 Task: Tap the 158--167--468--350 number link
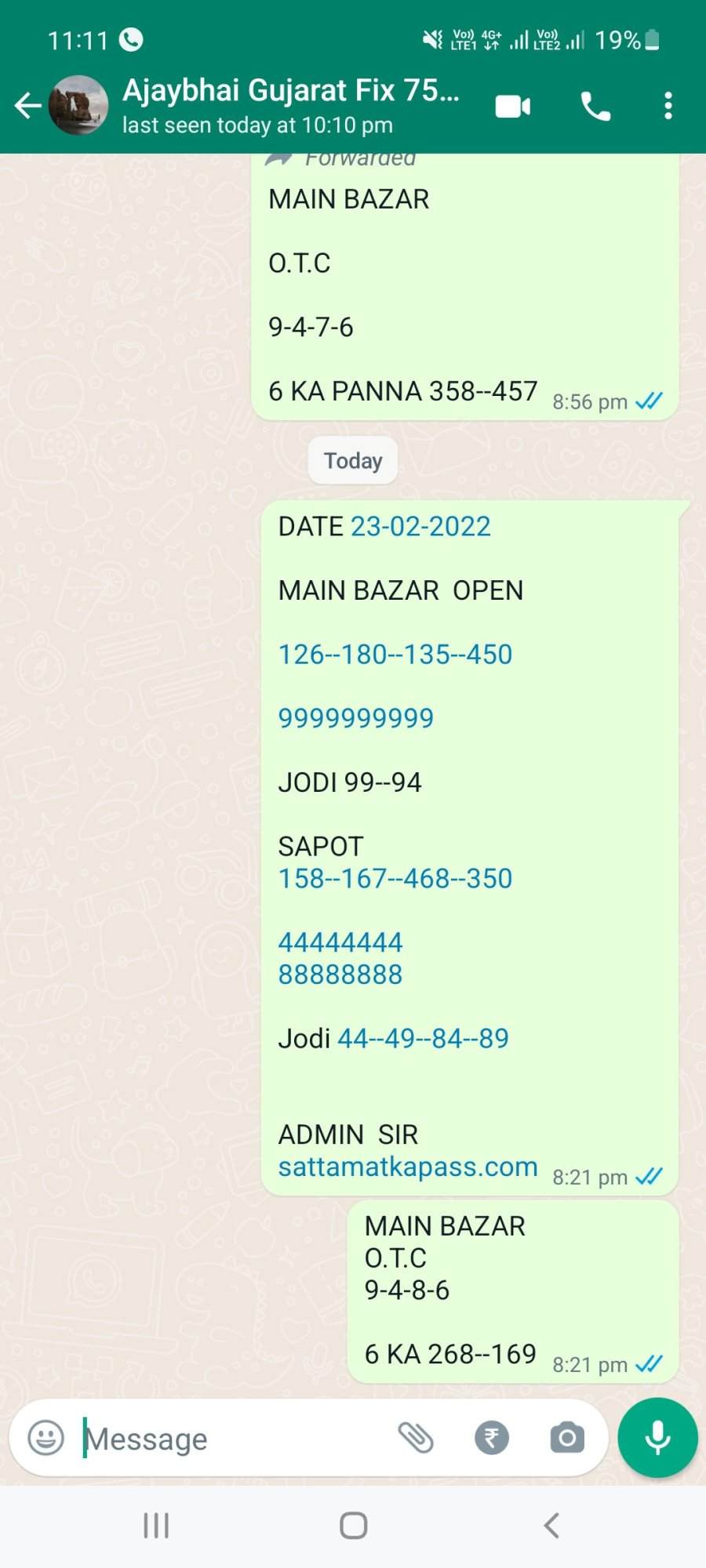pos(395,878)
